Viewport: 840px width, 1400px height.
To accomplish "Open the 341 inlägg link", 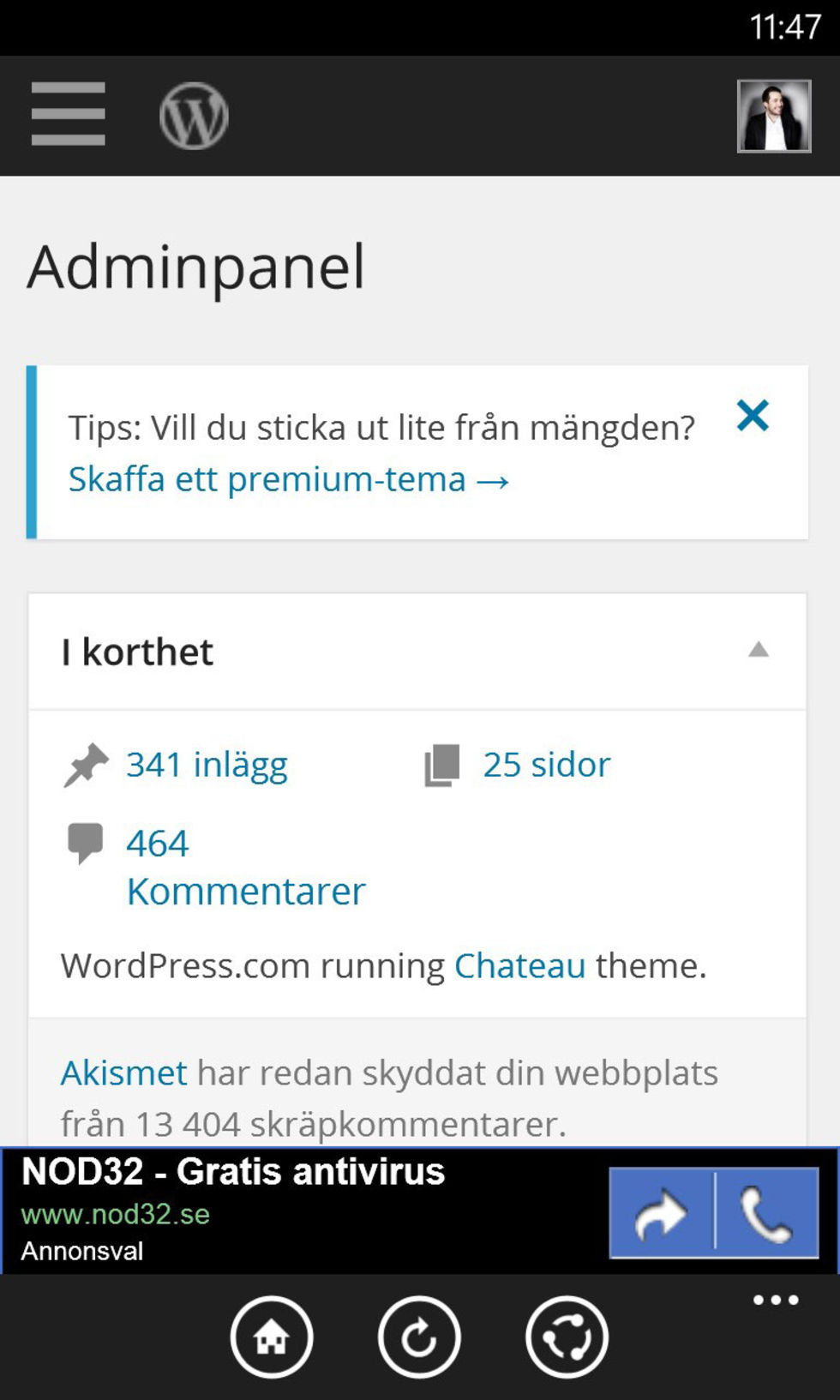I will click(x=207, y=765).
